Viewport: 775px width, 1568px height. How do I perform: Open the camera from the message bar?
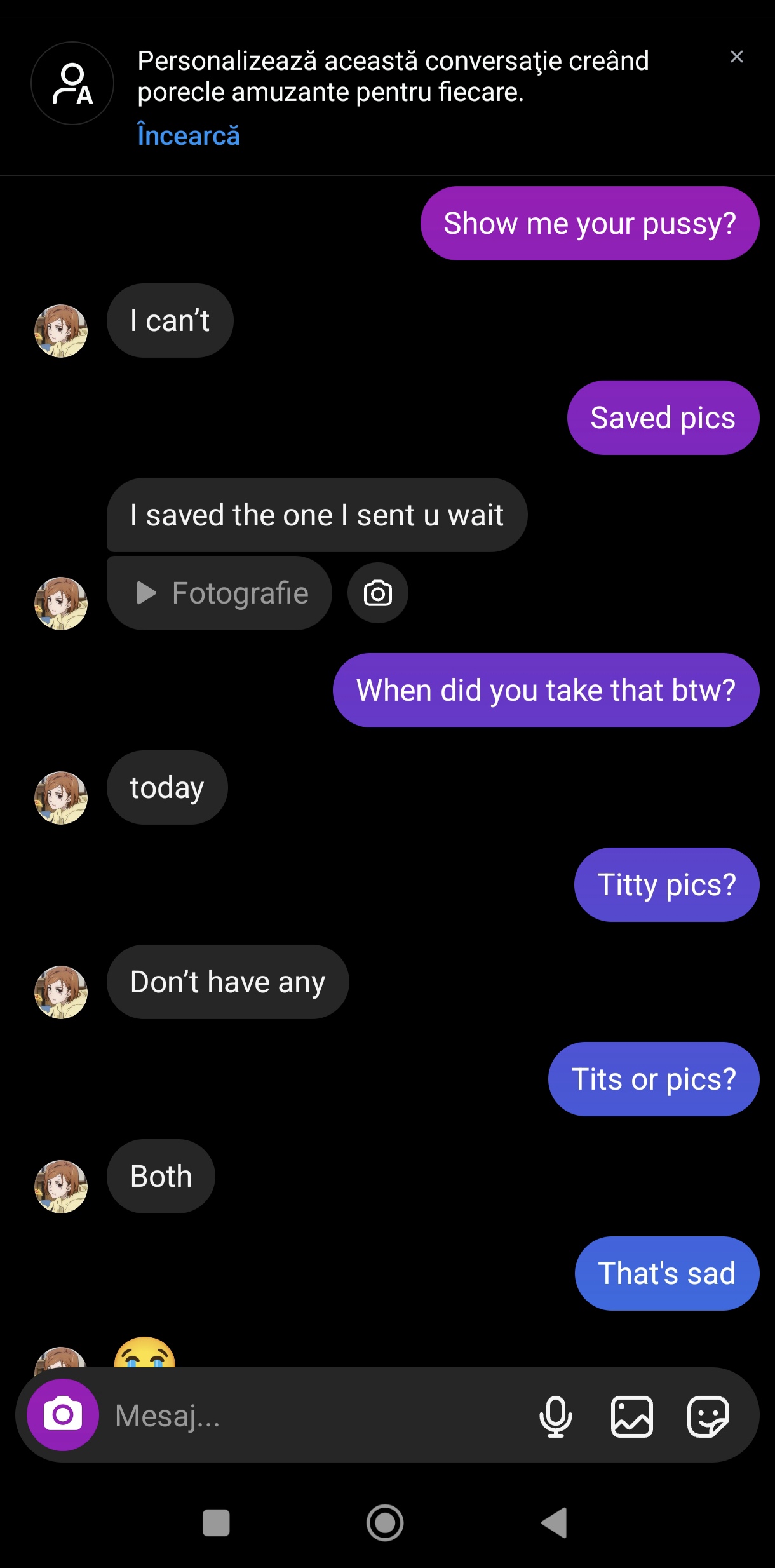[x=62, y=1415]
